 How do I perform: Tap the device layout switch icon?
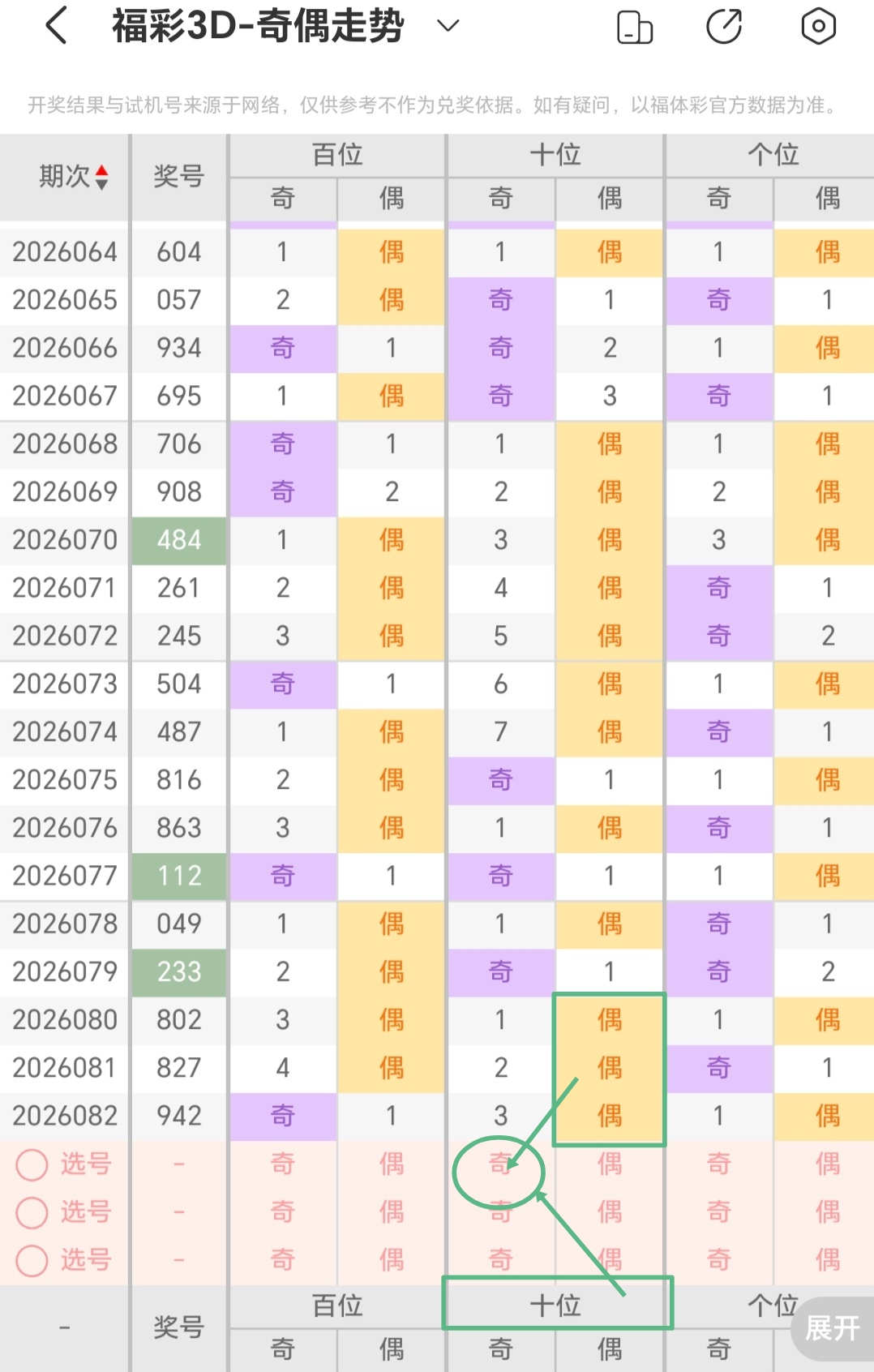click(635, 27)
